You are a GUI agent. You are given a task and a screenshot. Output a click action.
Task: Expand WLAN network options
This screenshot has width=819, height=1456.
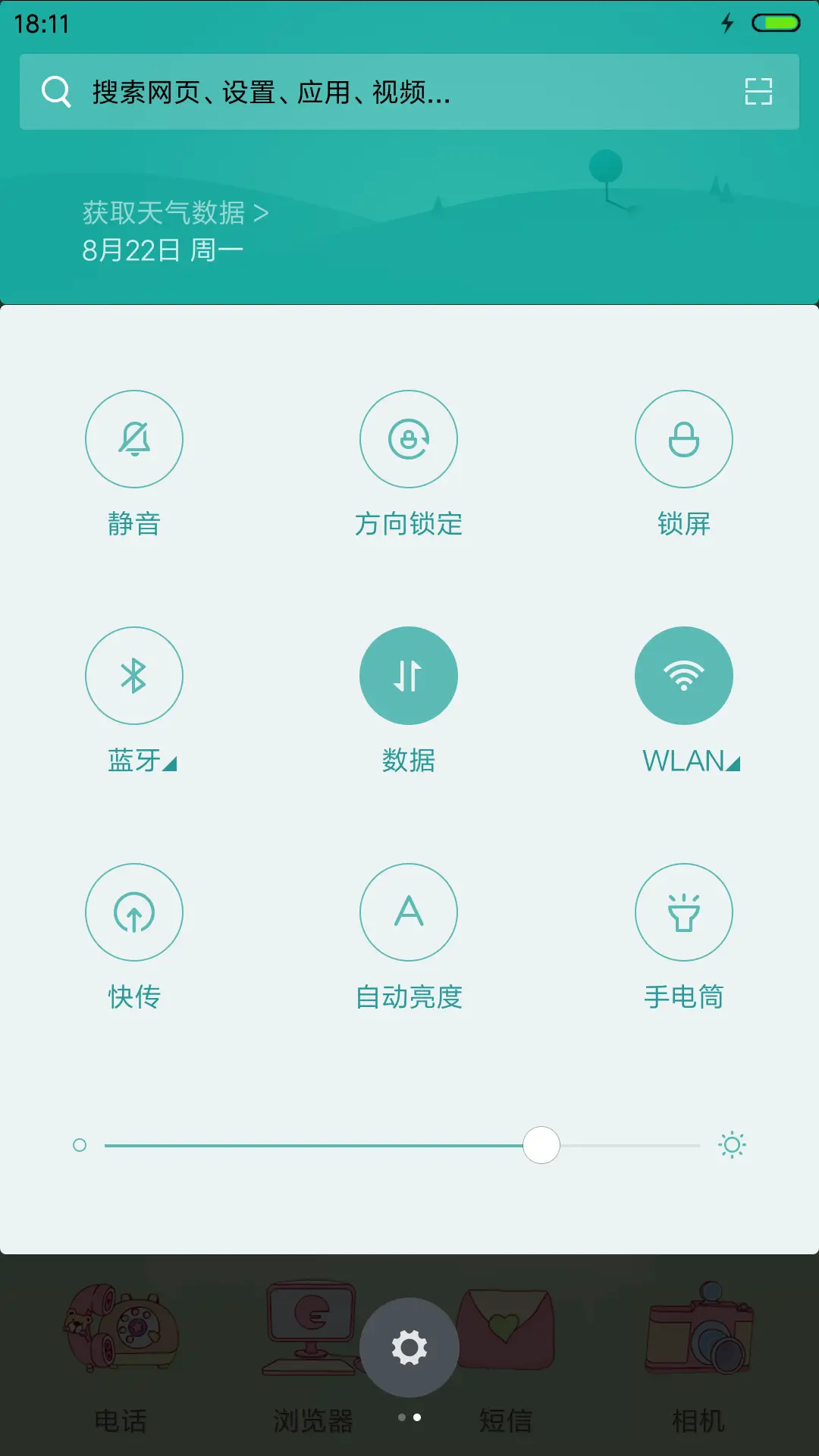(x=733, y=766)
